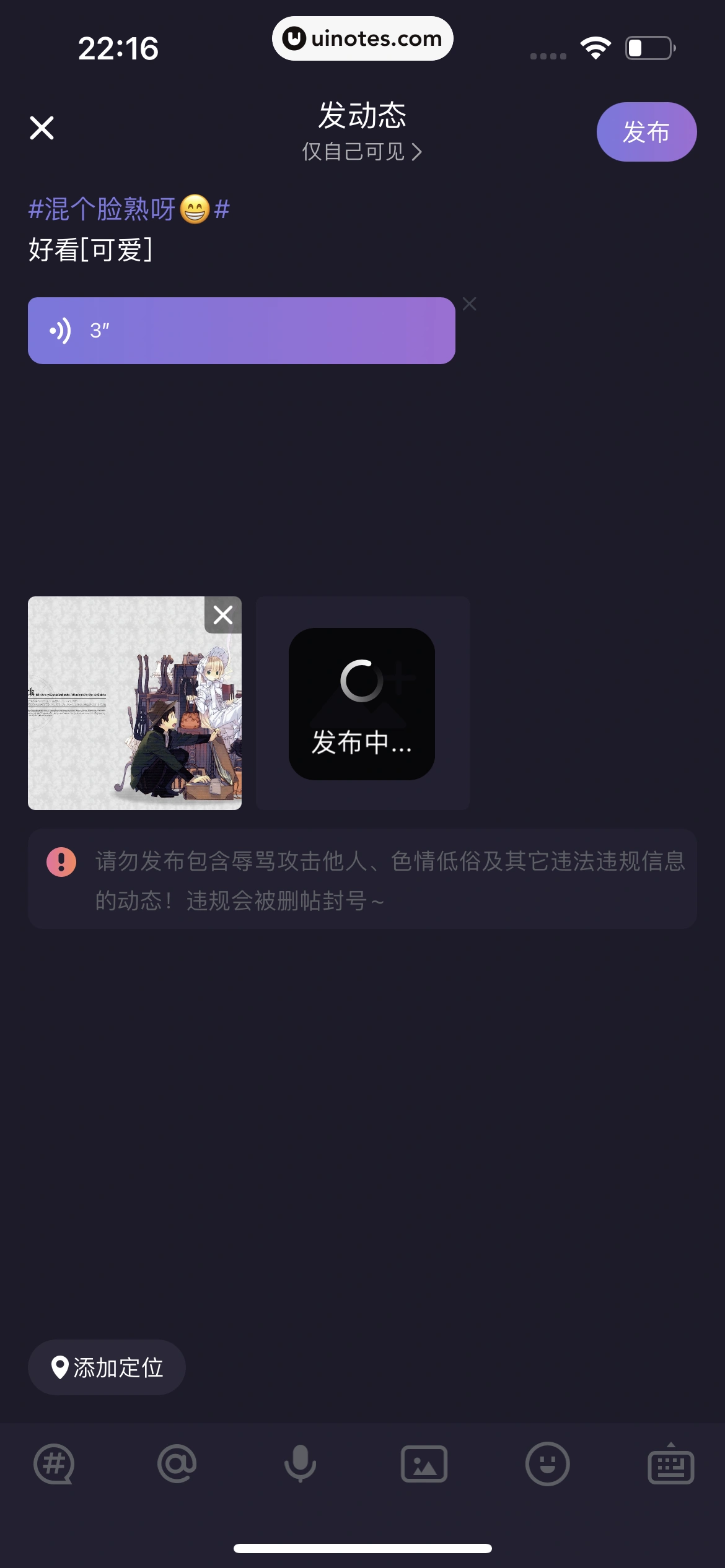Mention someone with the @ icon
The height and width of the screenshot is (1568, 725).
click(177, 1464)
